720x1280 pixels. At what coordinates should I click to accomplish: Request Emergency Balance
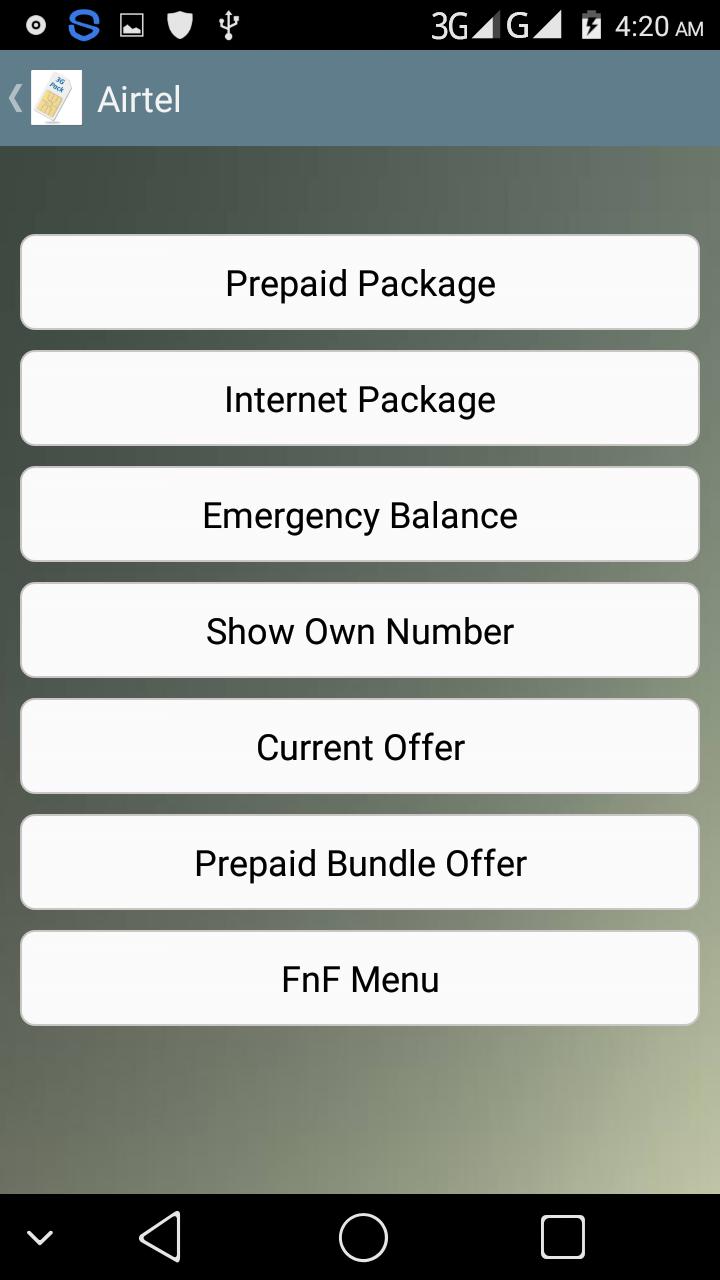(x=360, y=514)
